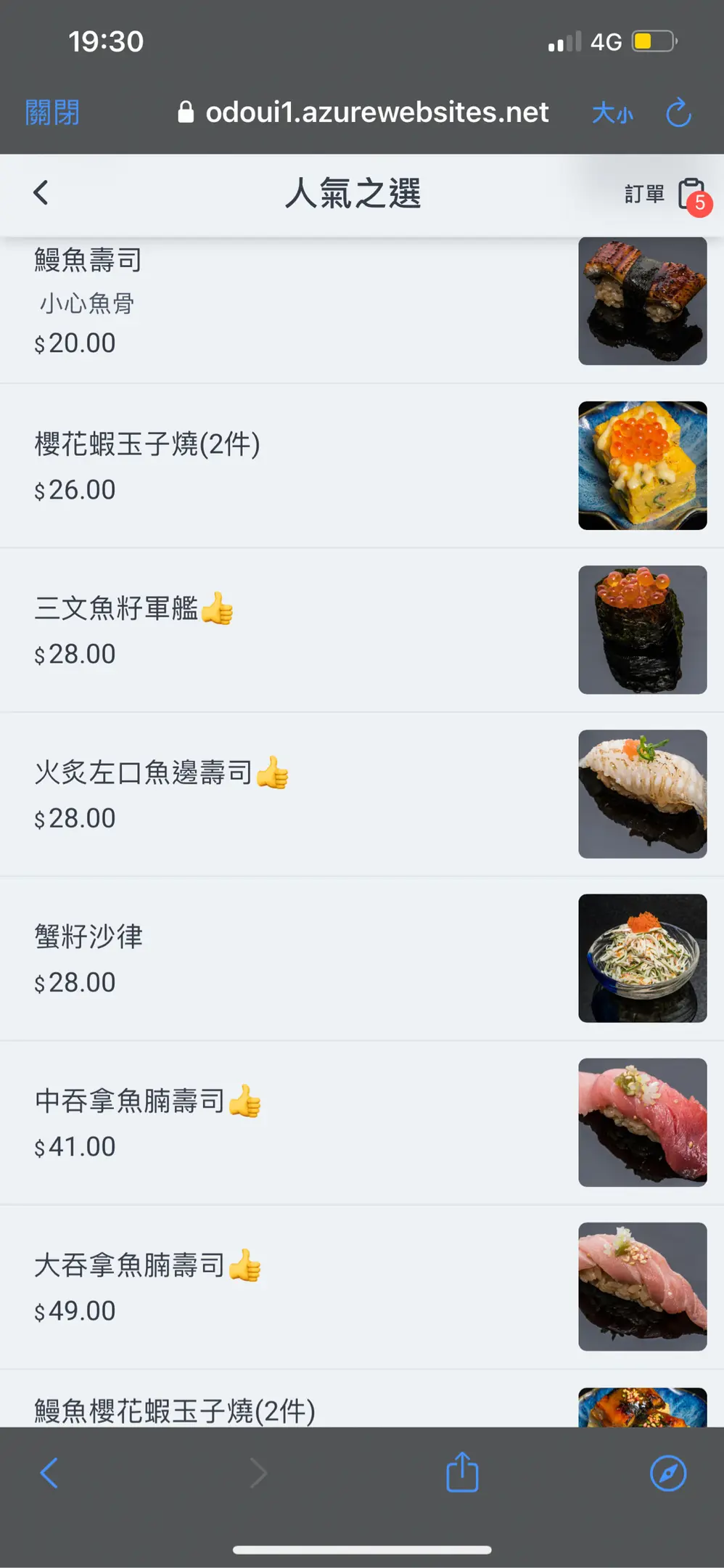The image size is (724, 1568).
Task: Open the page in Safari
Action: point(668,1473)
